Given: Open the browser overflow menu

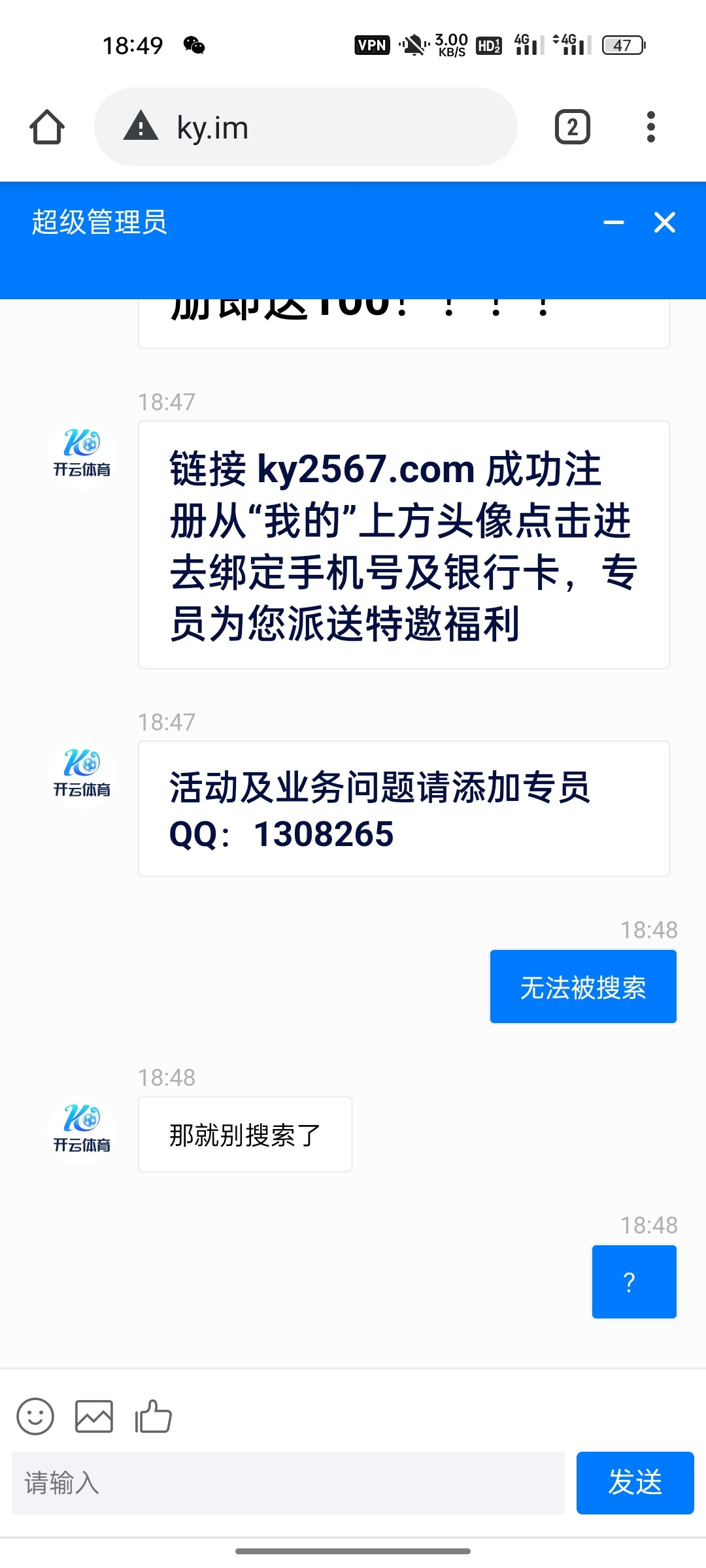Looking at the screenshot, I should (x=650, y=127).
